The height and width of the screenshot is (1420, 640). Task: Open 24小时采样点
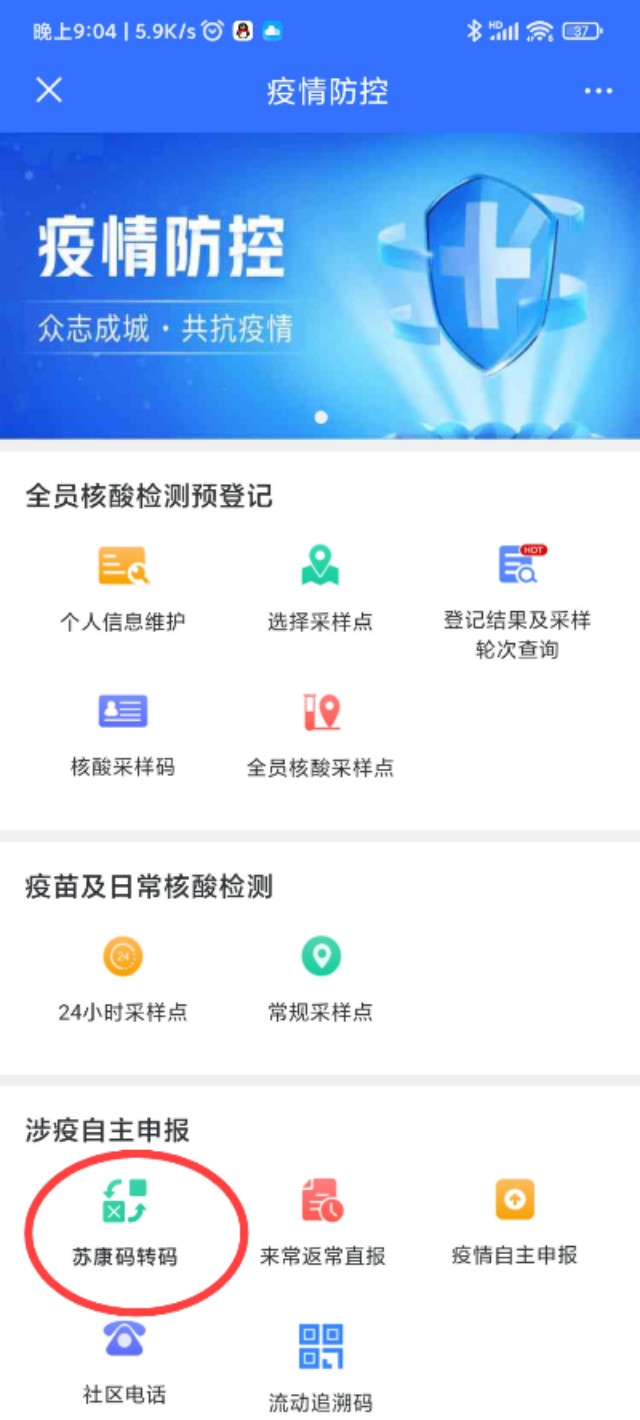point(123,981)
